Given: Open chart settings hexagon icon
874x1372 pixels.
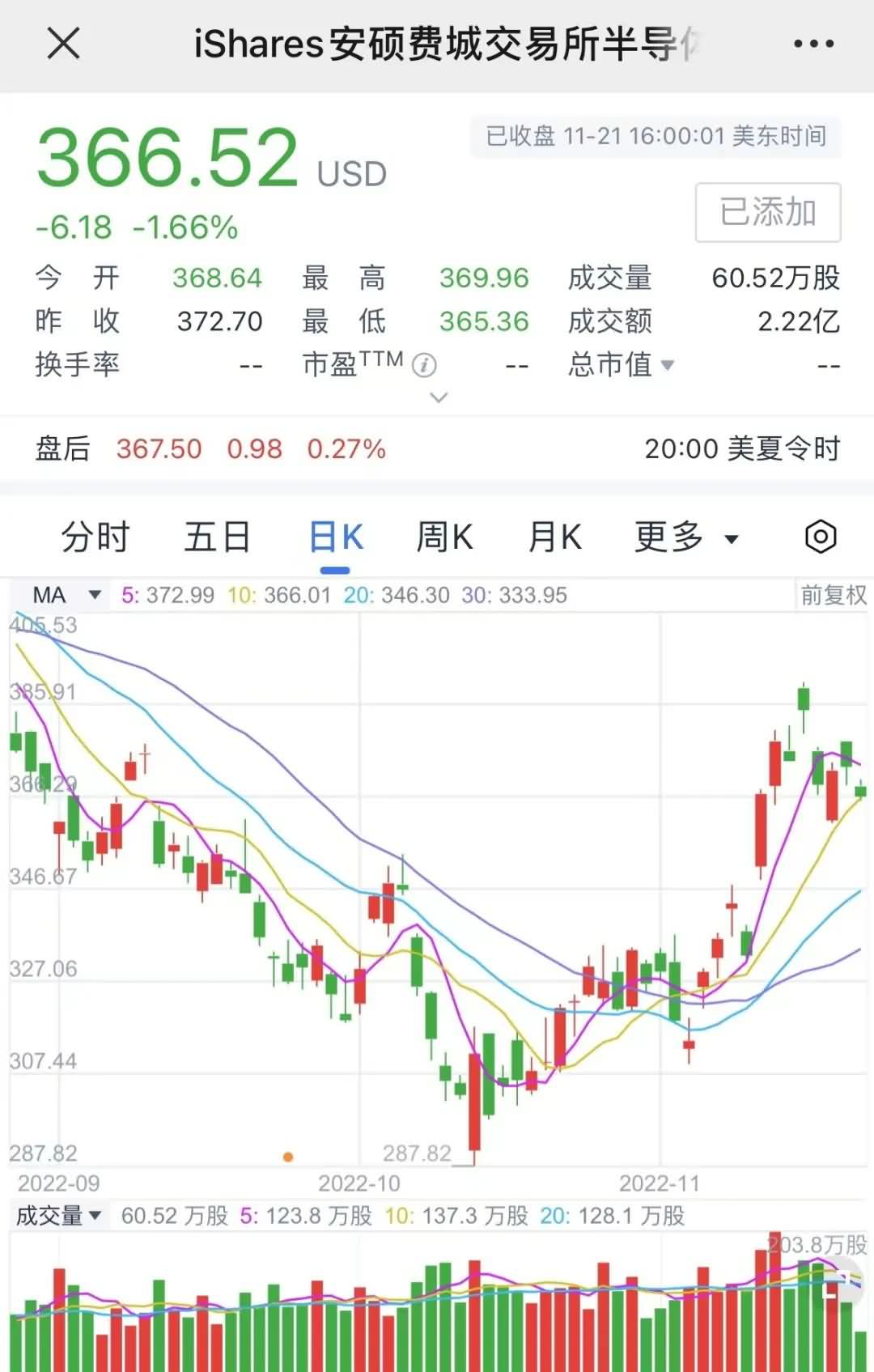Looking at the screenshot, I should (x=820, y=537).
